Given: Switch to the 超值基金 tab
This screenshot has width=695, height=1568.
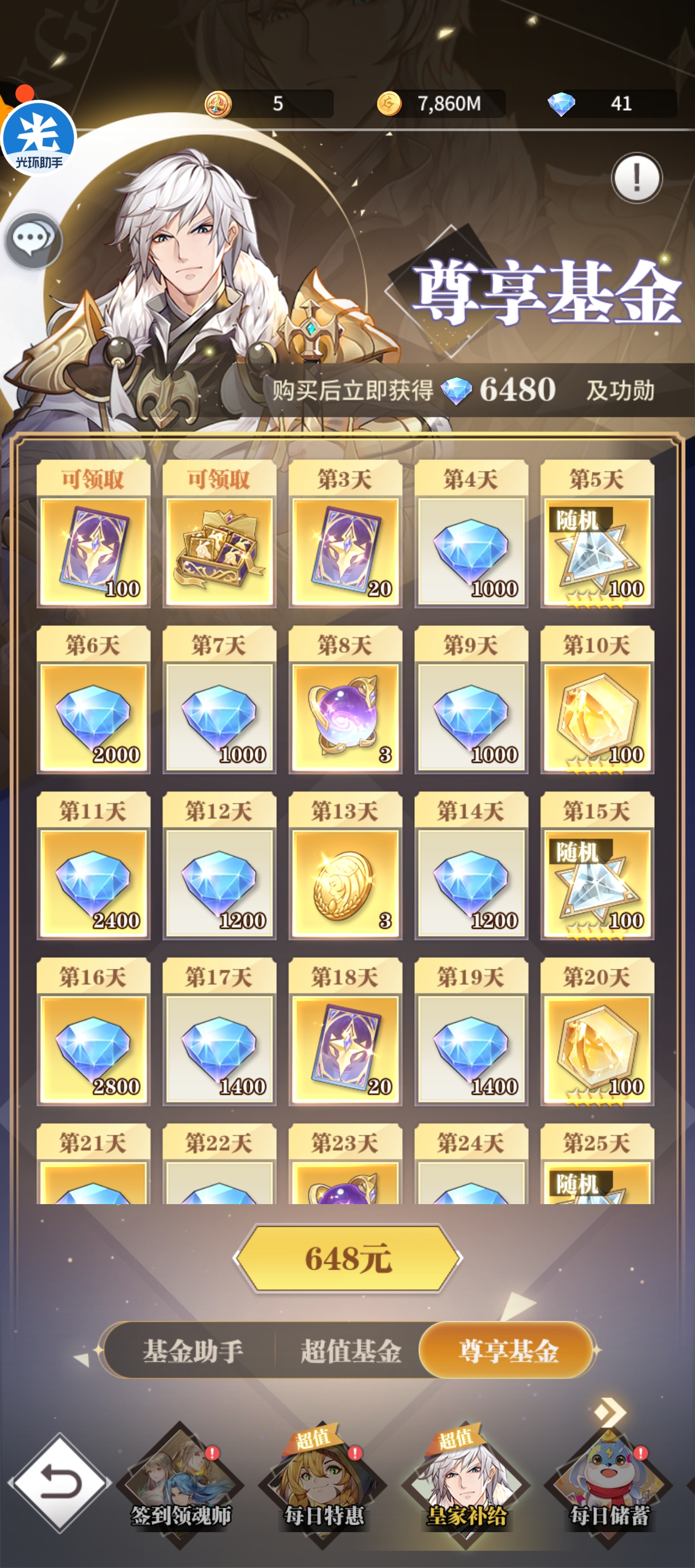Looking at the screenshot, I should [350, 1351].
